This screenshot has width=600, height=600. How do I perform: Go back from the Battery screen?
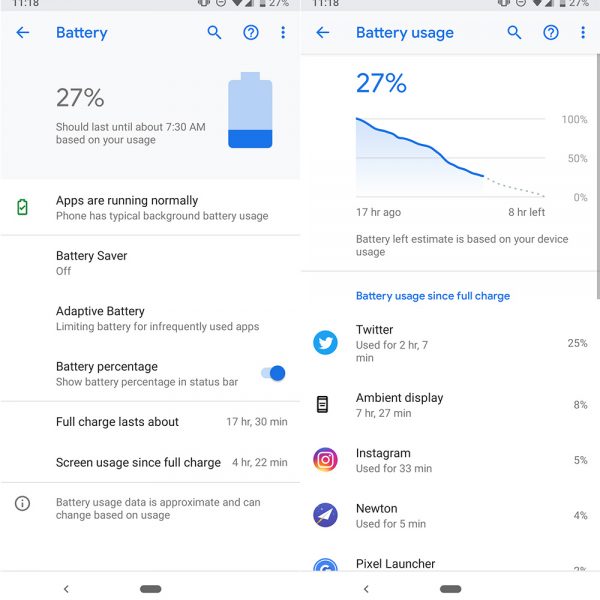22,33
